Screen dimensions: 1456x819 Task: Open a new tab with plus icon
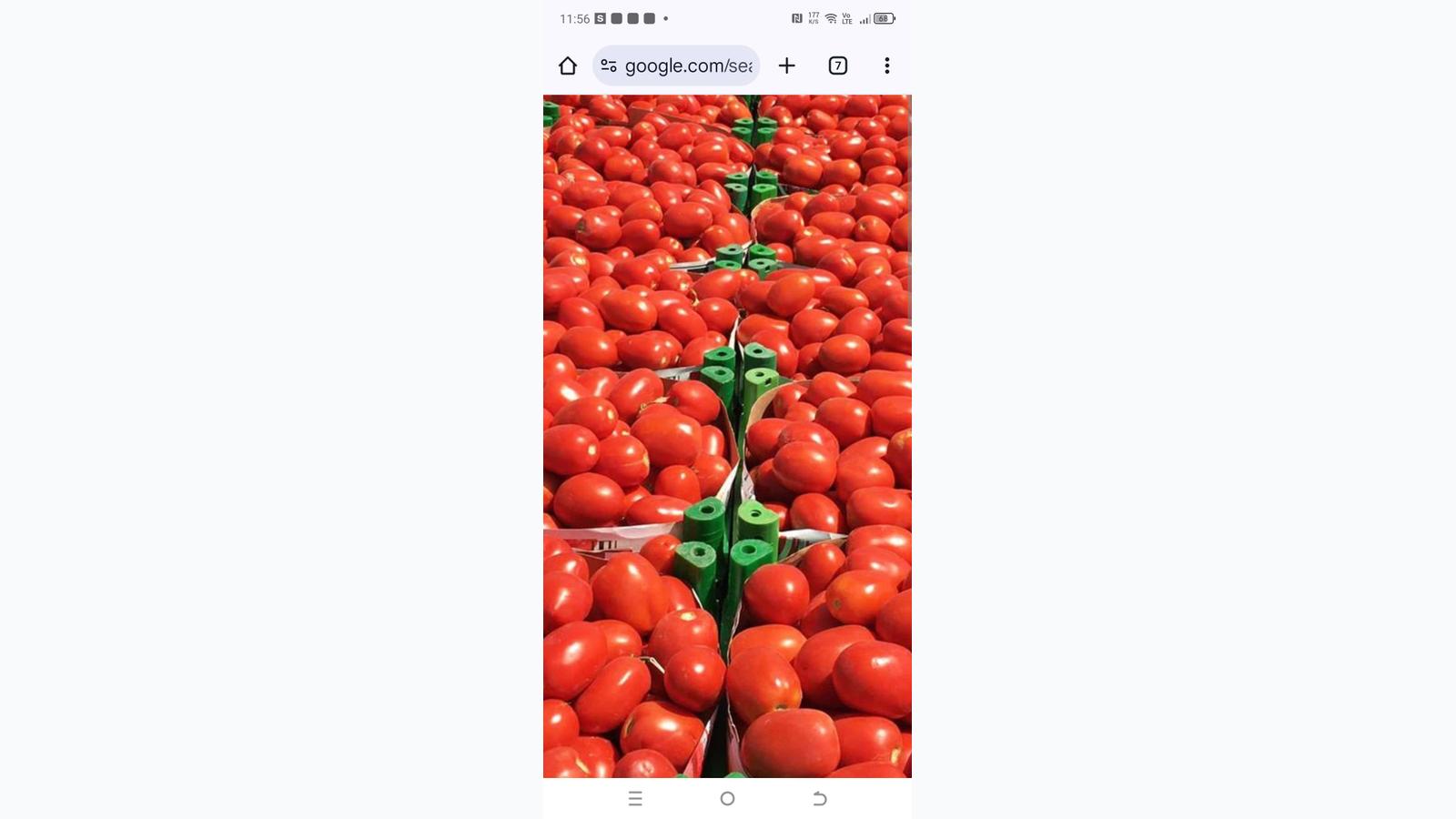click(x=787, y=66)
